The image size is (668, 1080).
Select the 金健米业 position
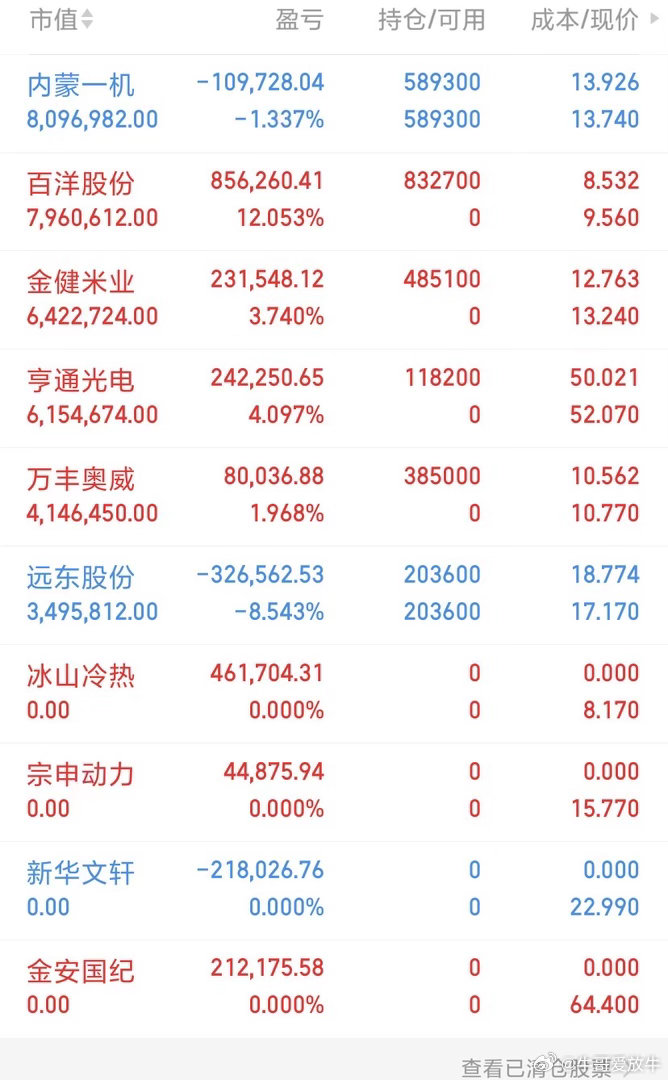click(334, 300)
